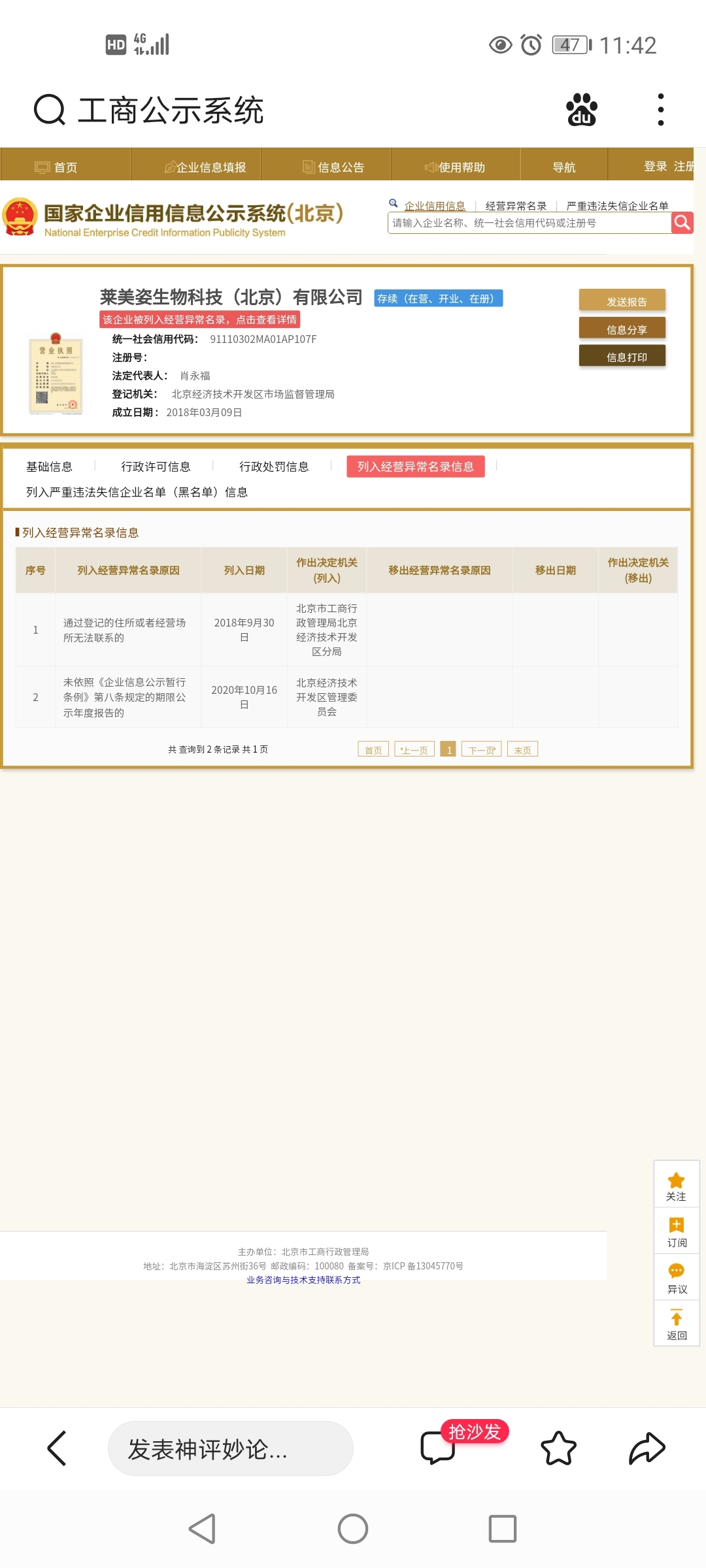The image size is (706, 1568).
Task: View details of the red abnormal listing notice
Action: point(199,319)
